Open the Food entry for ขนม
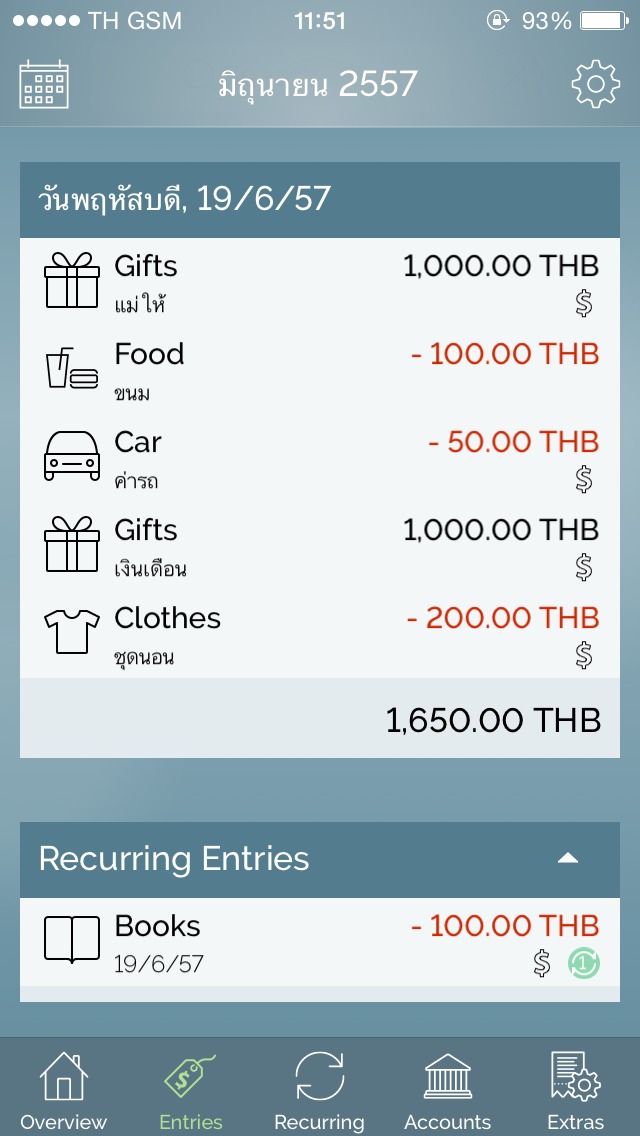Viewport: 640px width, 1136px height. coord(320,370)
